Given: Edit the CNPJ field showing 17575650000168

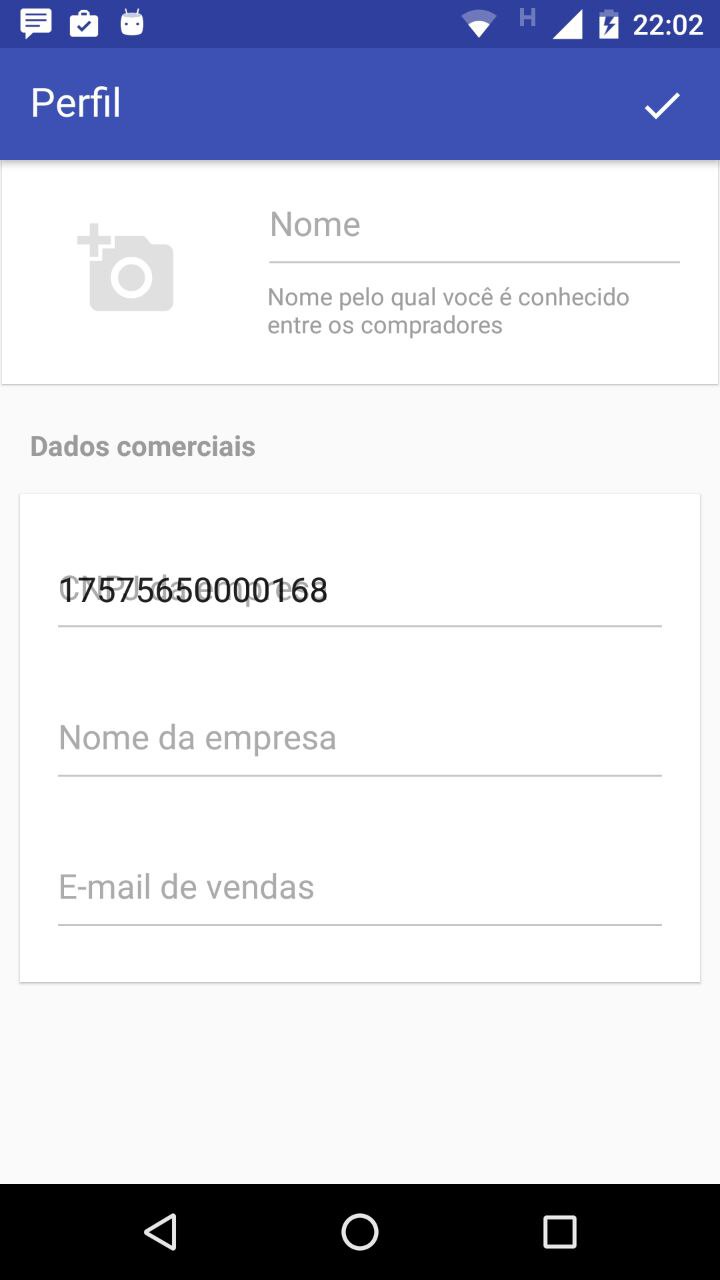Looking at the screenshot, I should coord(359,591).
